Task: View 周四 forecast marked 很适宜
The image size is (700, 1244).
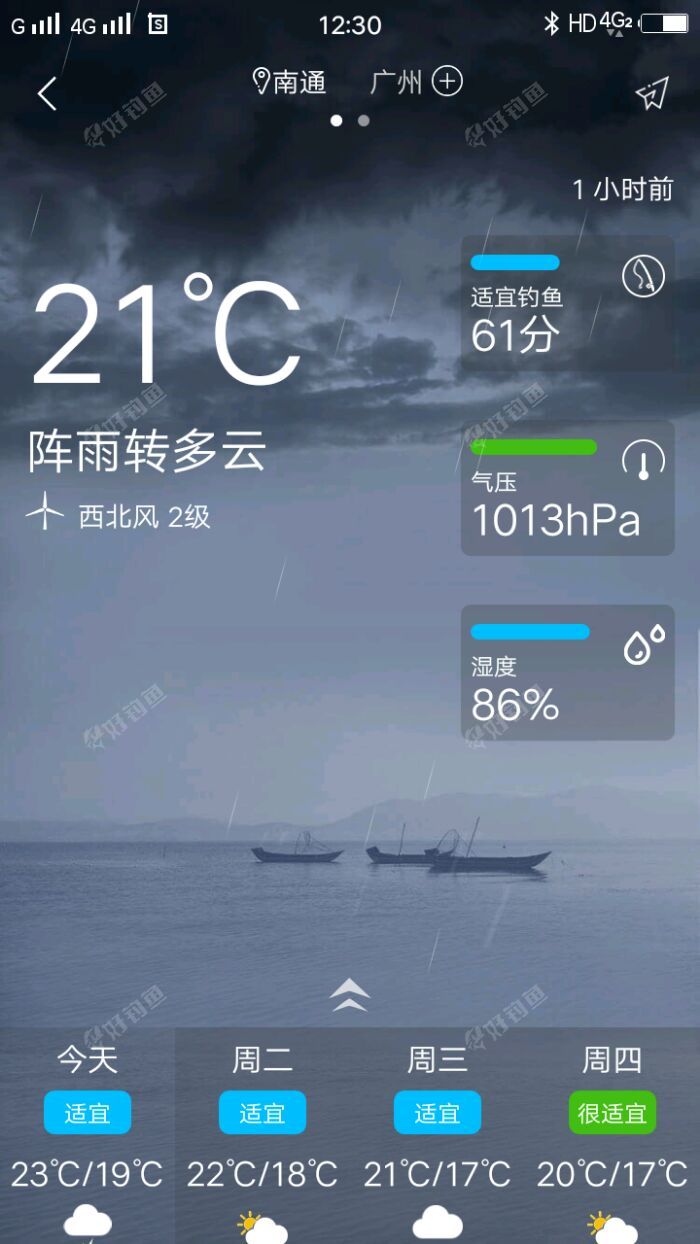Action: click(612, 1135)
